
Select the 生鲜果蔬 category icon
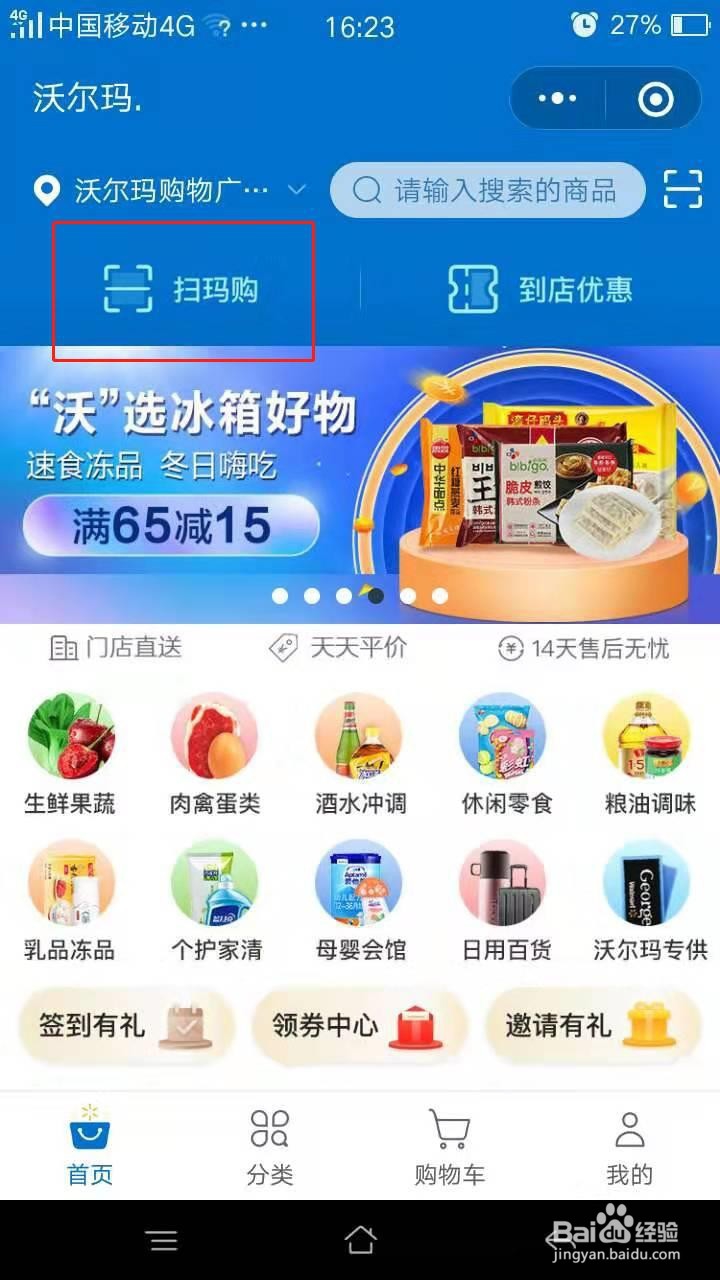point(71,737)
